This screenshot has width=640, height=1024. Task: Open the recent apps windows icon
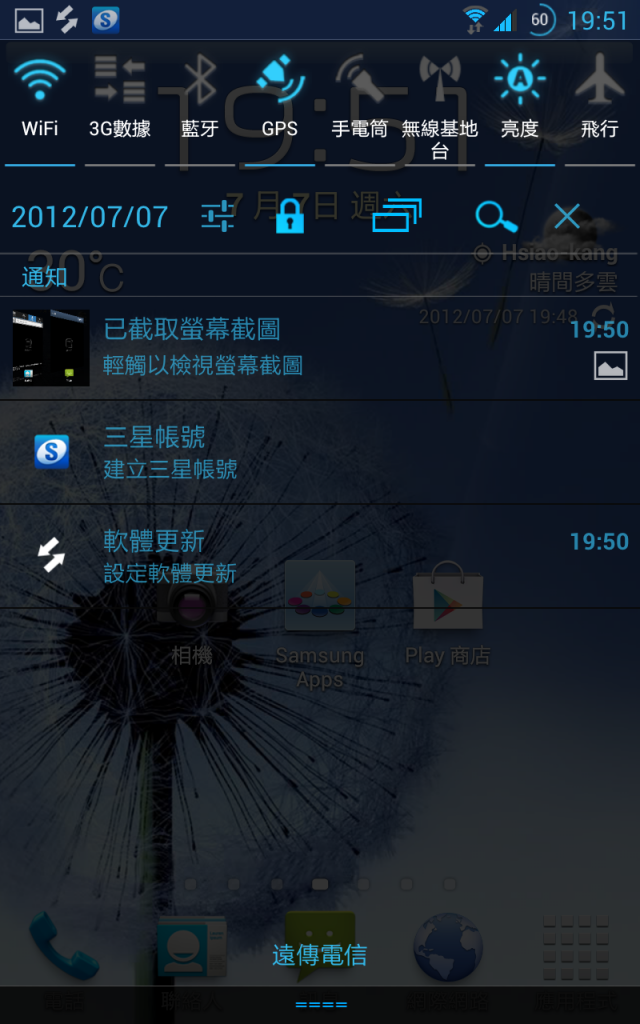tap(397, 215)
